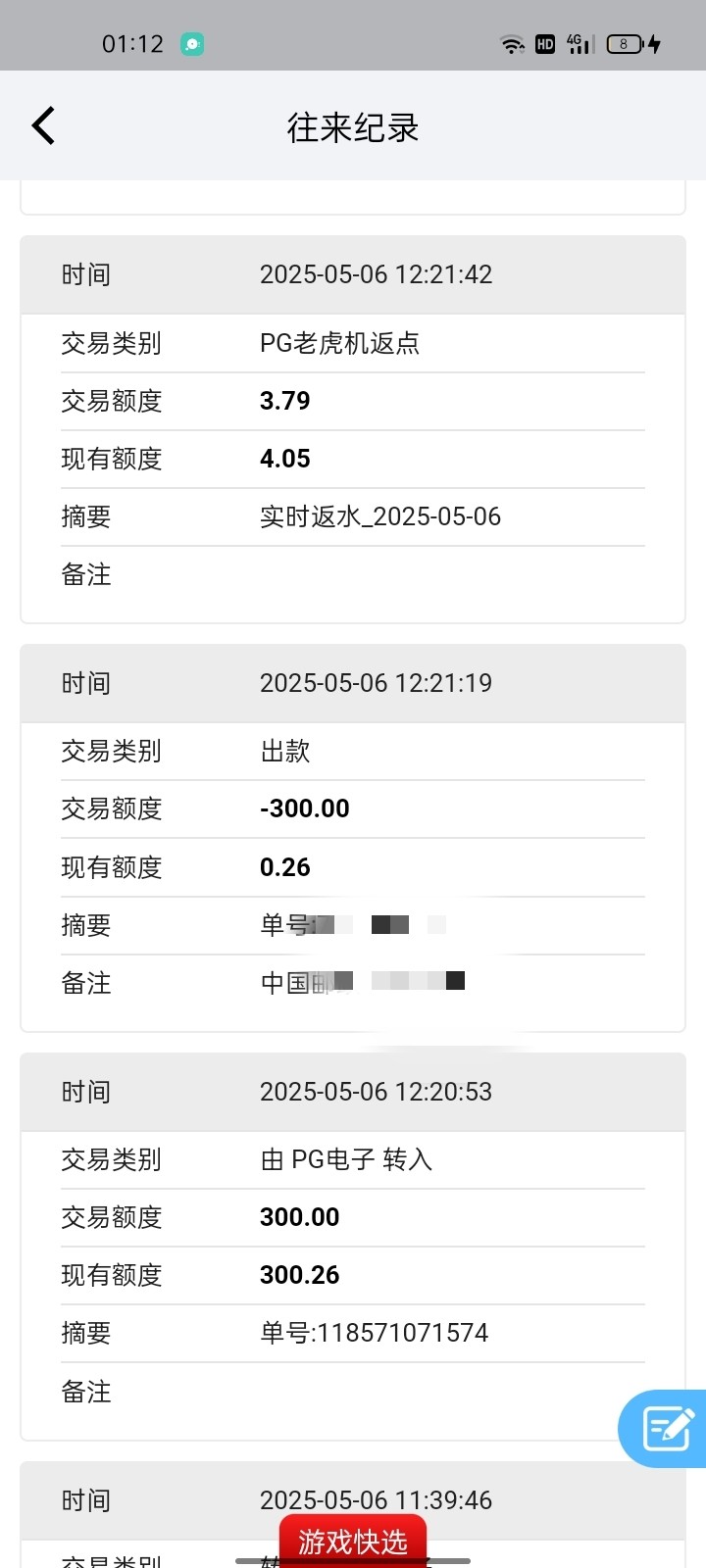Viewport: 706px width, 1568px height.
Task: Go back from the 往来纪录 page
Action: click(x=43, y=126)
